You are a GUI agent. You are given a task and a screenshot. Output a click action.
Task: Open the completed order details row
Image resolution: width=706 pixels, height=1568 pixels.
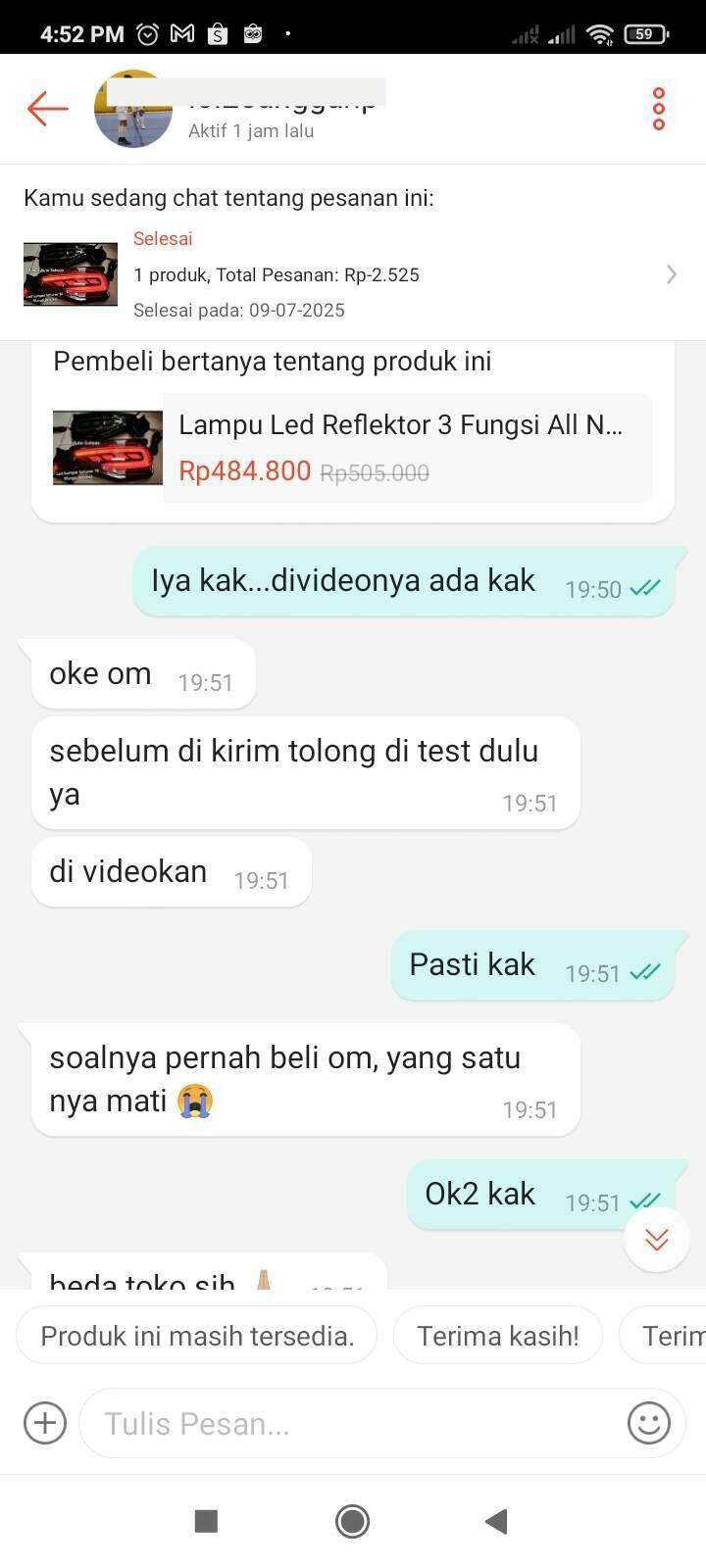click(353, 274)
